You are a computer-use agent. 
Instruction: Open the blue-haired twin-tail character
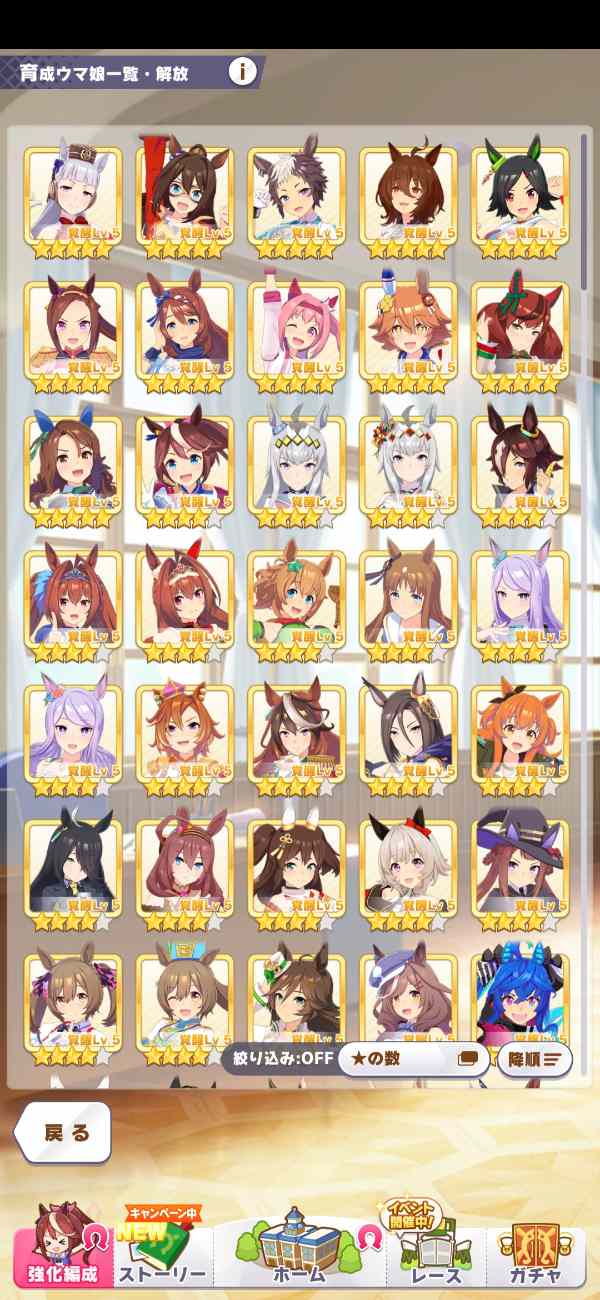click(519, 1000)
